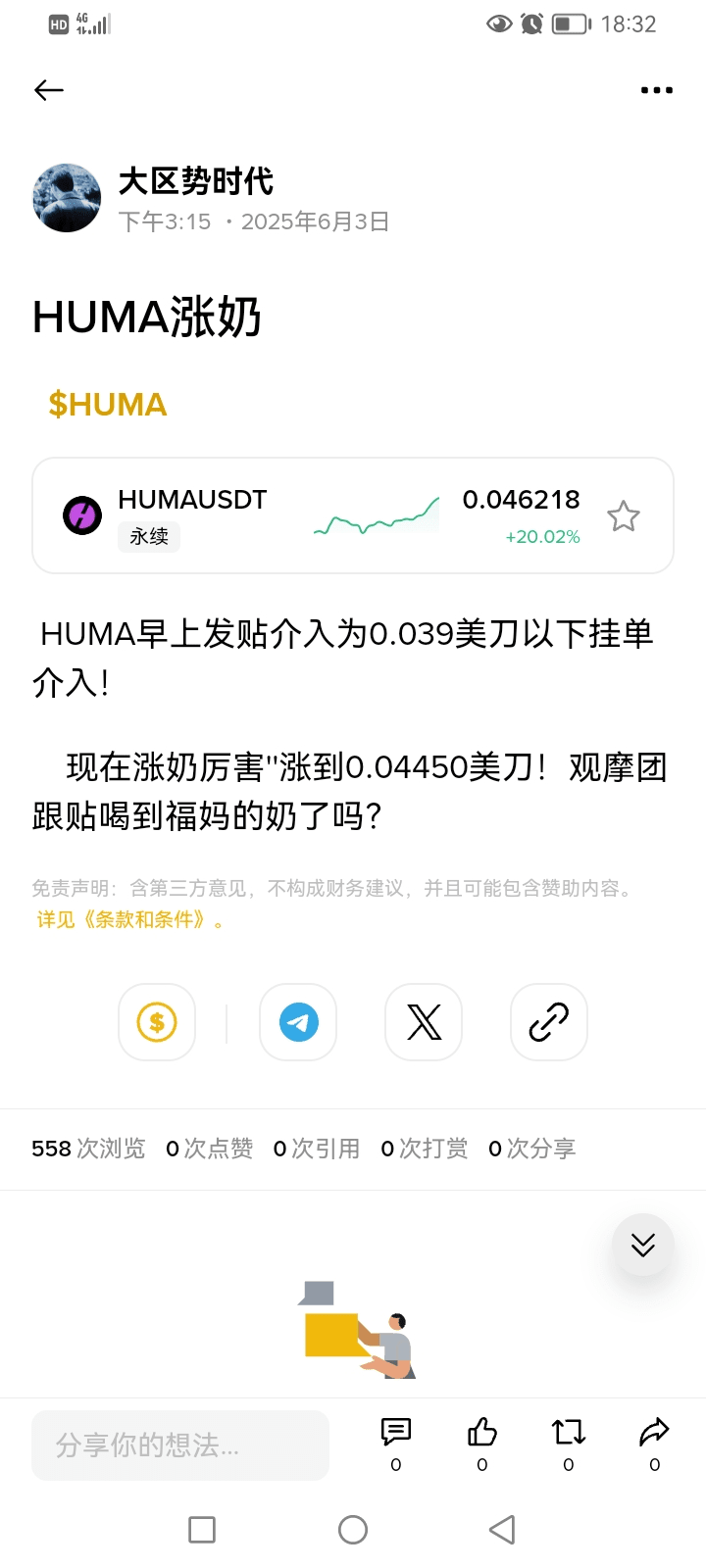Open the three-dot overflow menu

(x=656, y=90)
